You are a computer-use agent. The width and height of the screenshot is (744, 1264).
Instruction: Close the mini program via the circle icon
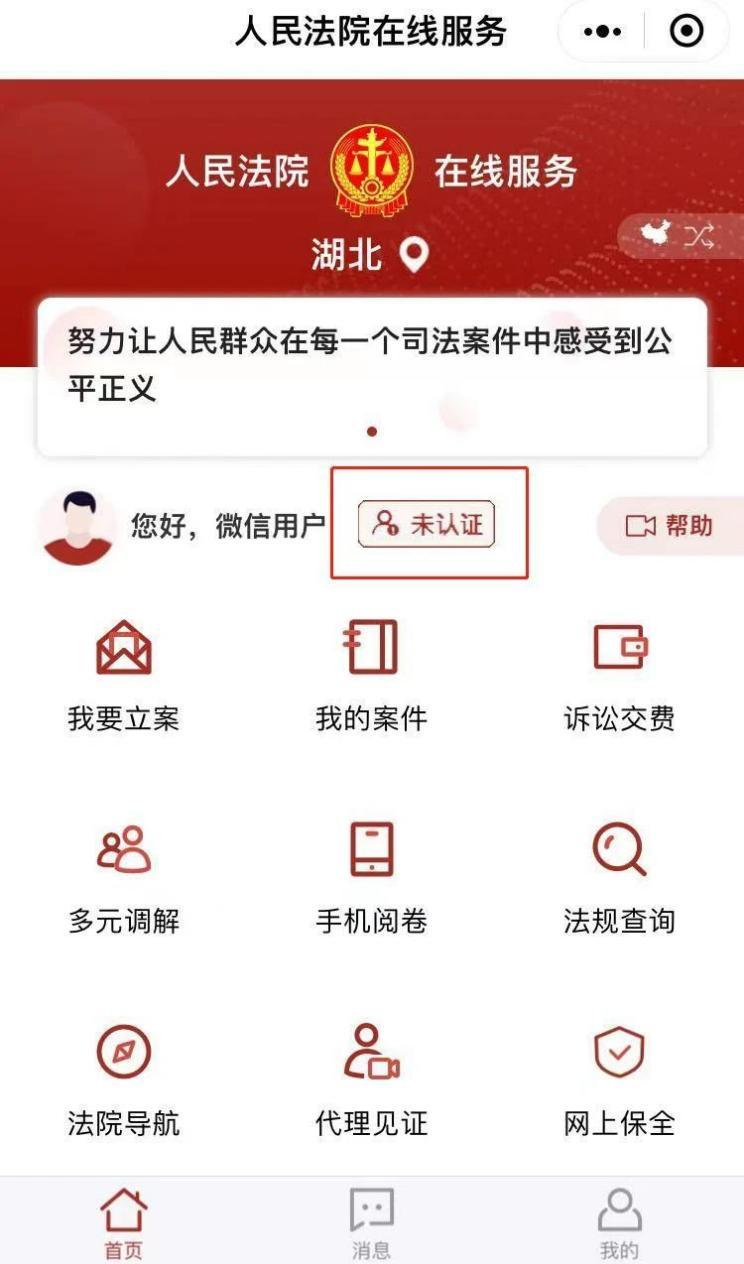pyautogui.click(x=686, y=32)
